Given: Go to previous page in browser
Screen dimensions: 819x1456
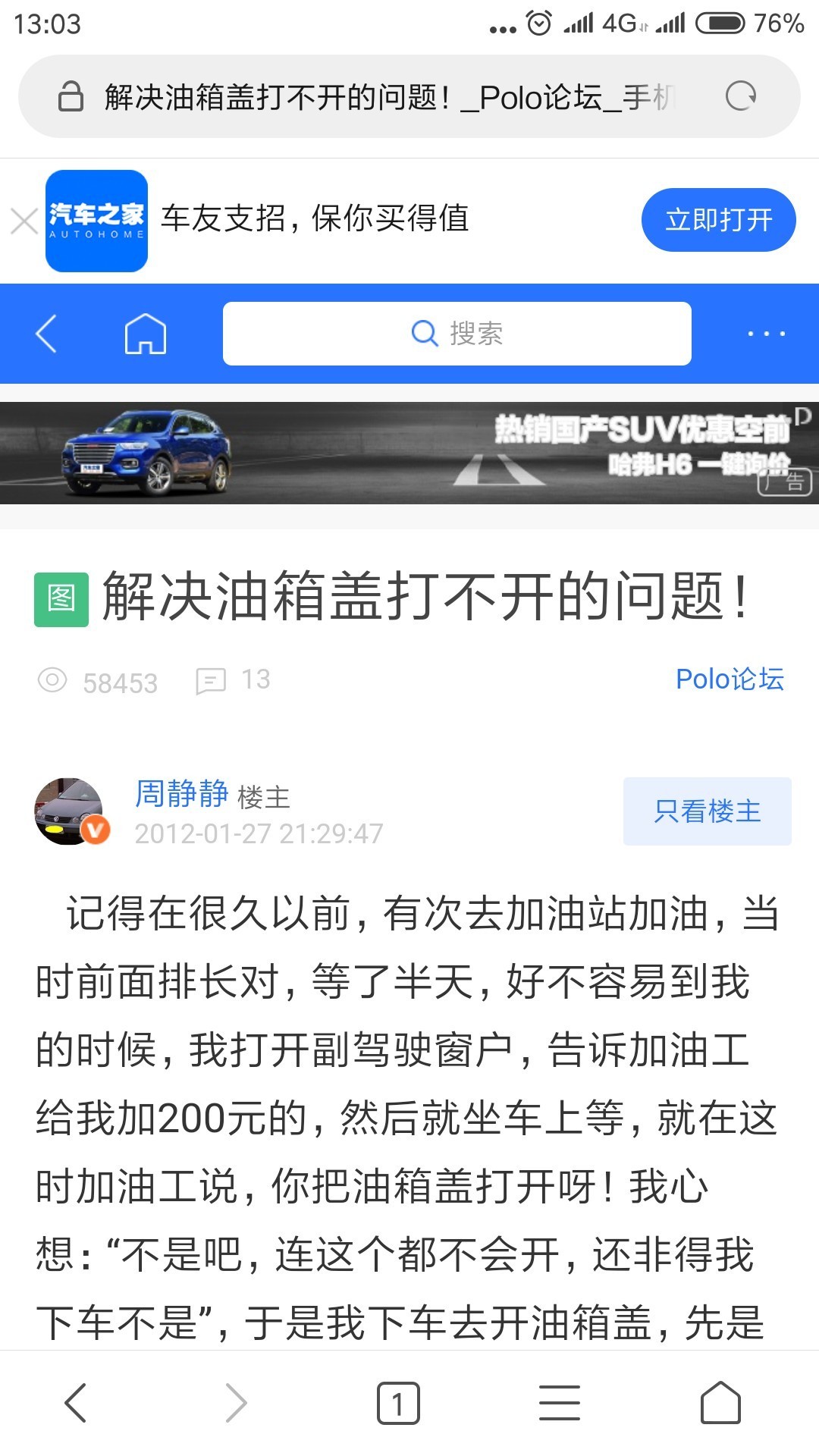Looking at the screenshot, I should 76,1403.
